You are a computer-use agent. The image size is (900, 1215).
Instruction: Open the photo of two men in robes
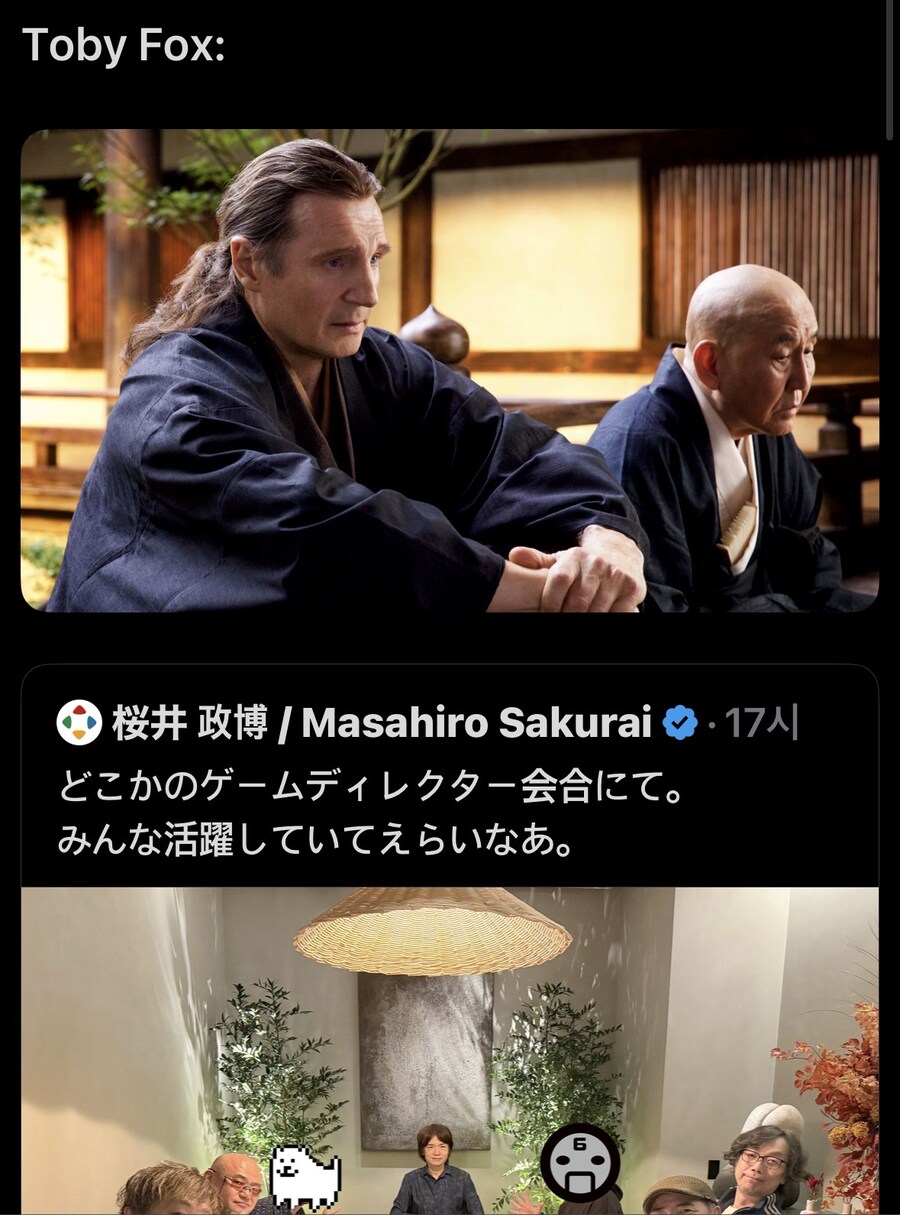coord(449,370)
